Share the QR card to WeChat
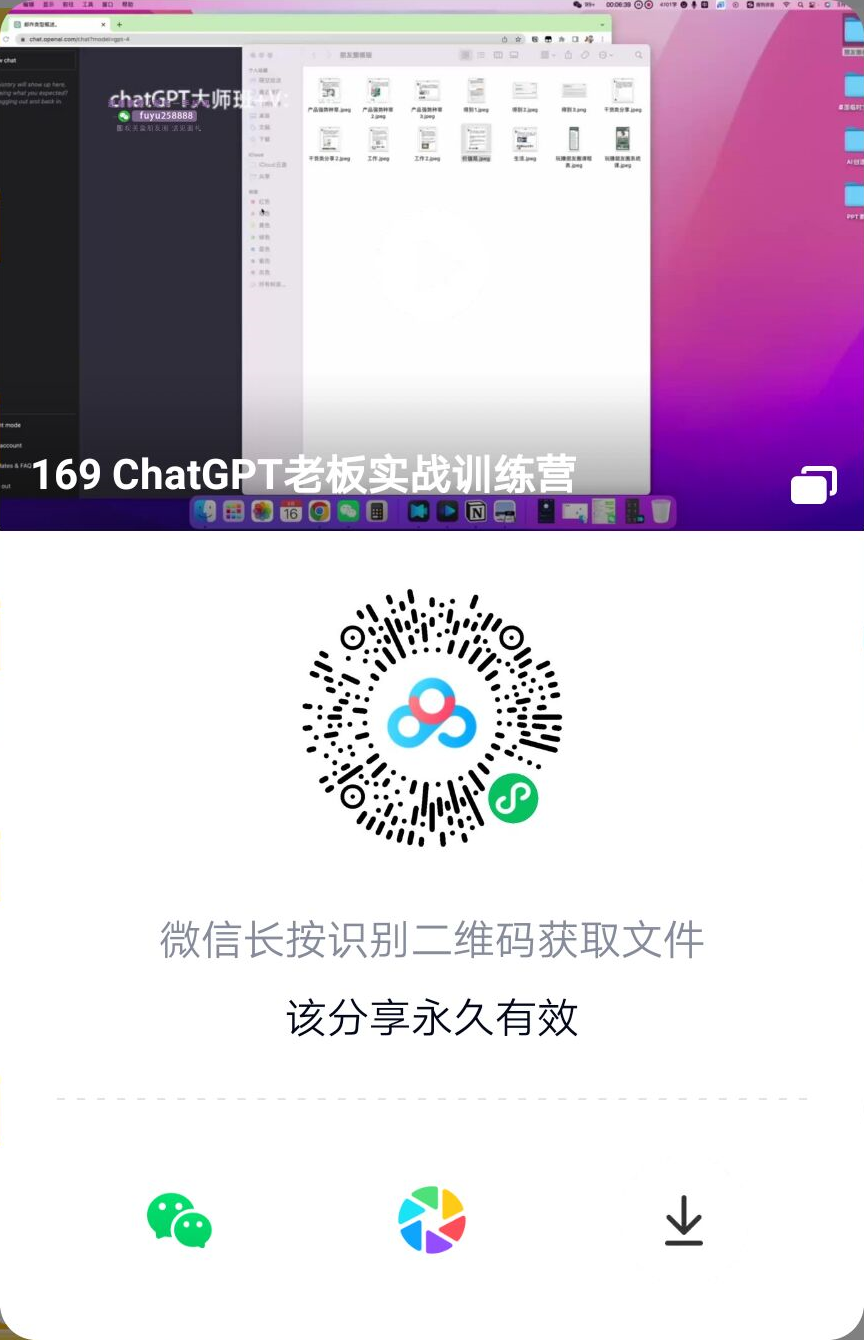 point(179,1220)
